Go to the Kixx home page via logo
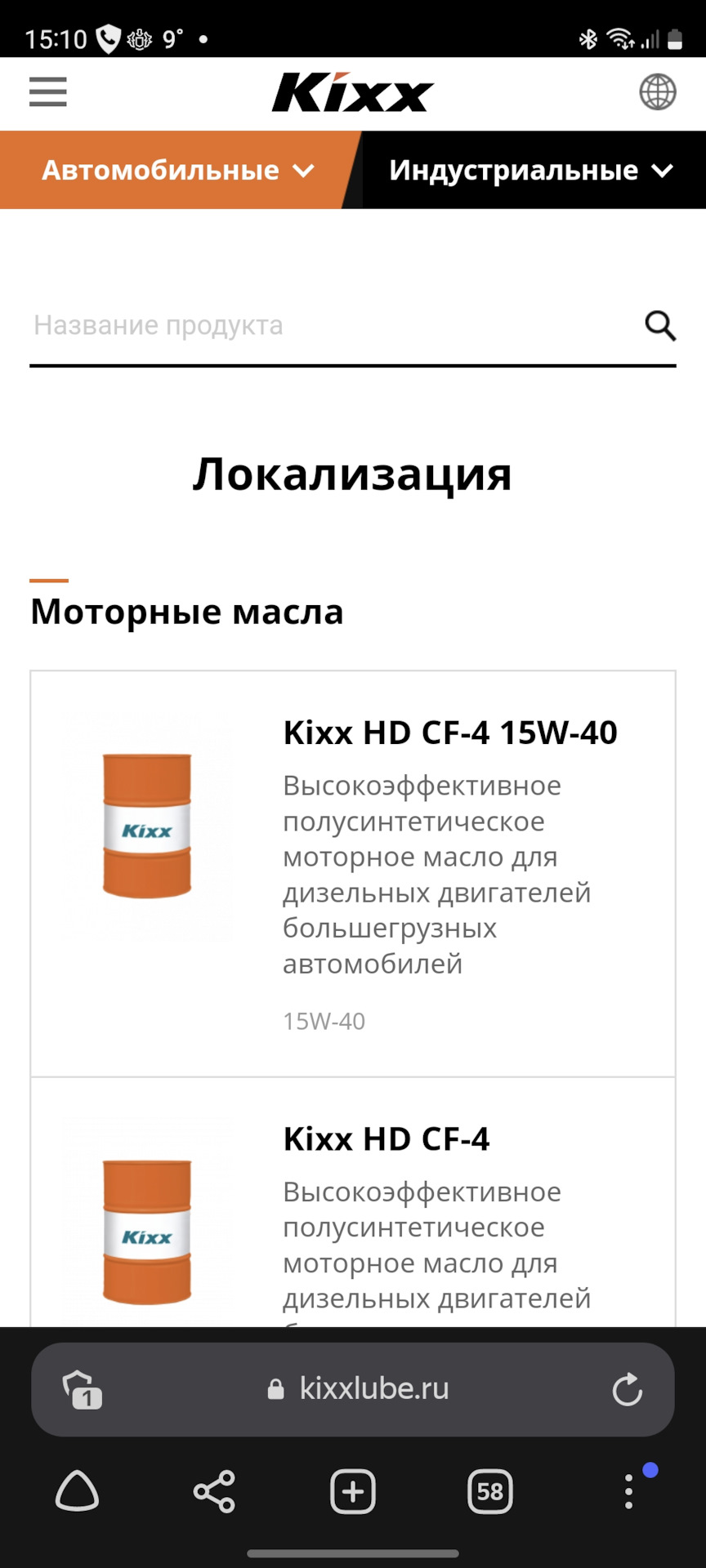This screenshot has width=706, height=1568. (x=352, y=93)
